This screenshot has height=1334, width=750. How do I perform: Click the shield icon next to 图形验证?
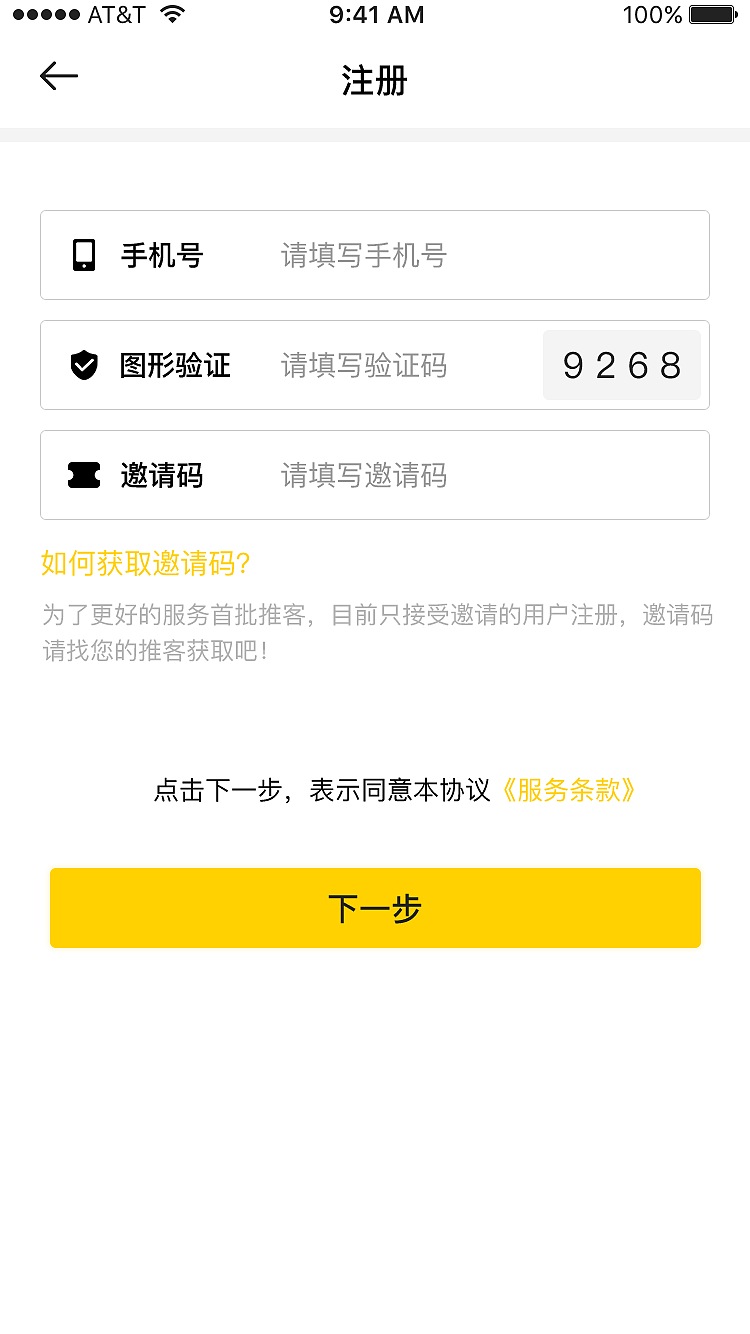click(x=84, y=365)
